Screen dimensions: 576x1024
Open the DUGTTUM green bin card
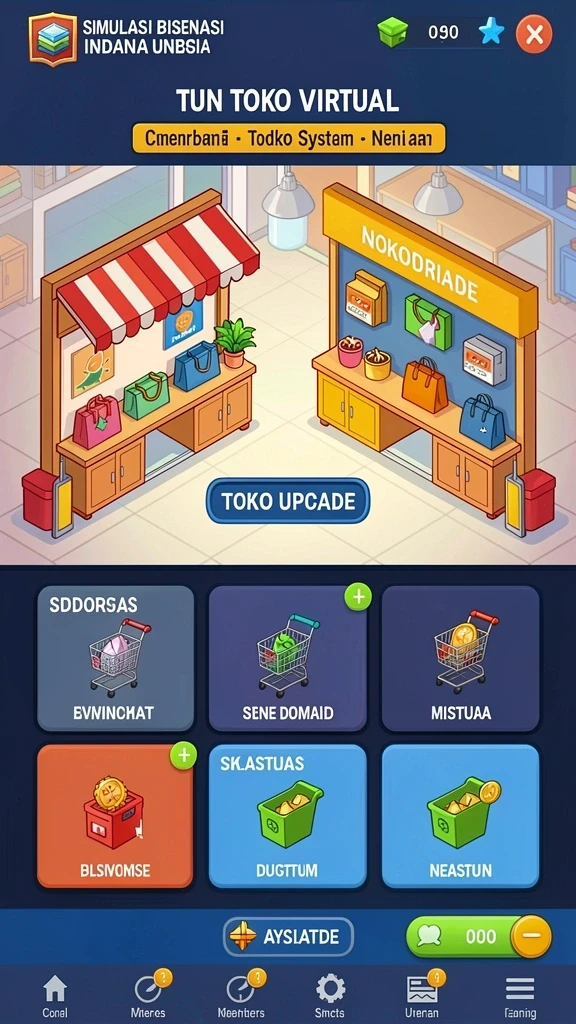(287, 816)
